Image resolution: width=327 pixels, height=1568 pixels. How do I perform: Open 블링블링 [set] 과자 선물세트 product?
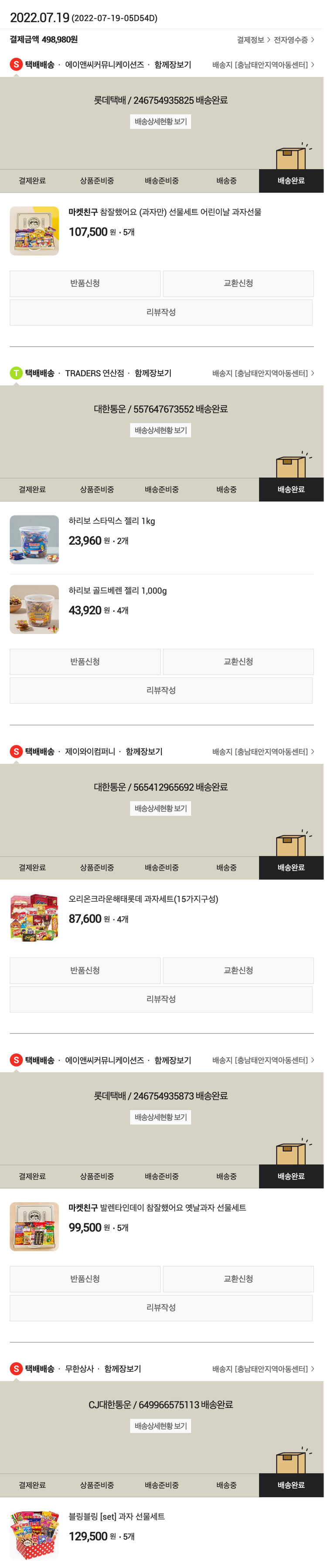pyautogui.click(x=116, y=1516)
